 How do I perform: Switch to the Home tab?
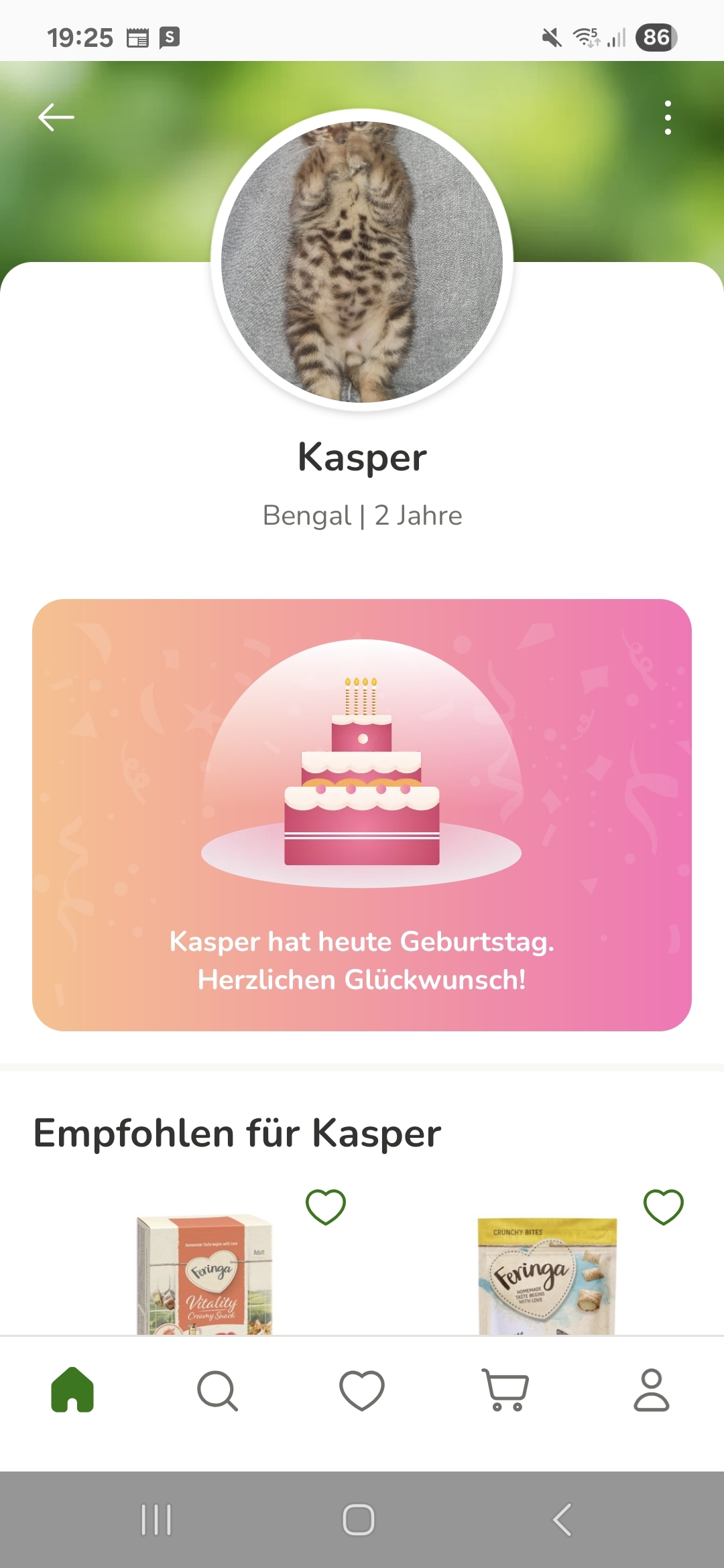[x=72, y=1390]
